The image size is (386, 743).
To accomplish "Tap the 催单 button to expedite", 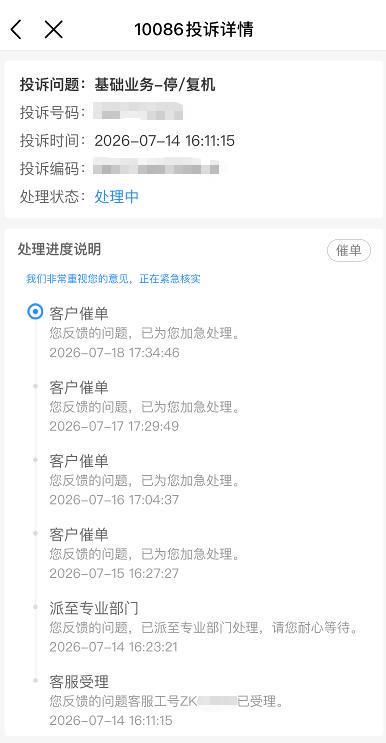I will click(349, 251).
